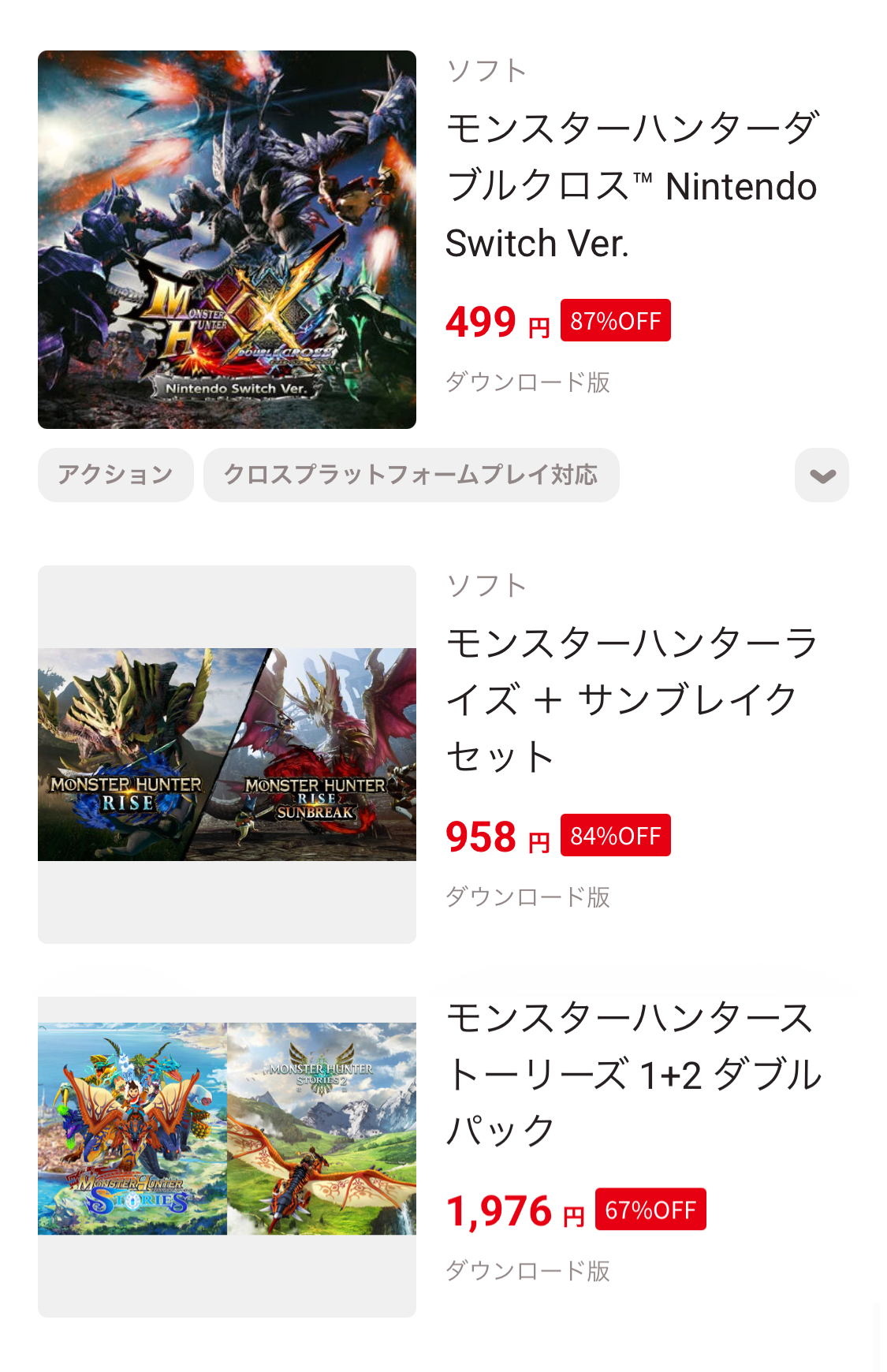View モンスターハンターストーリーズ 1+2 ダブルパック product
Image resolution: width=887 pixels, height=1372 pixels.
tap(631, 1074)
